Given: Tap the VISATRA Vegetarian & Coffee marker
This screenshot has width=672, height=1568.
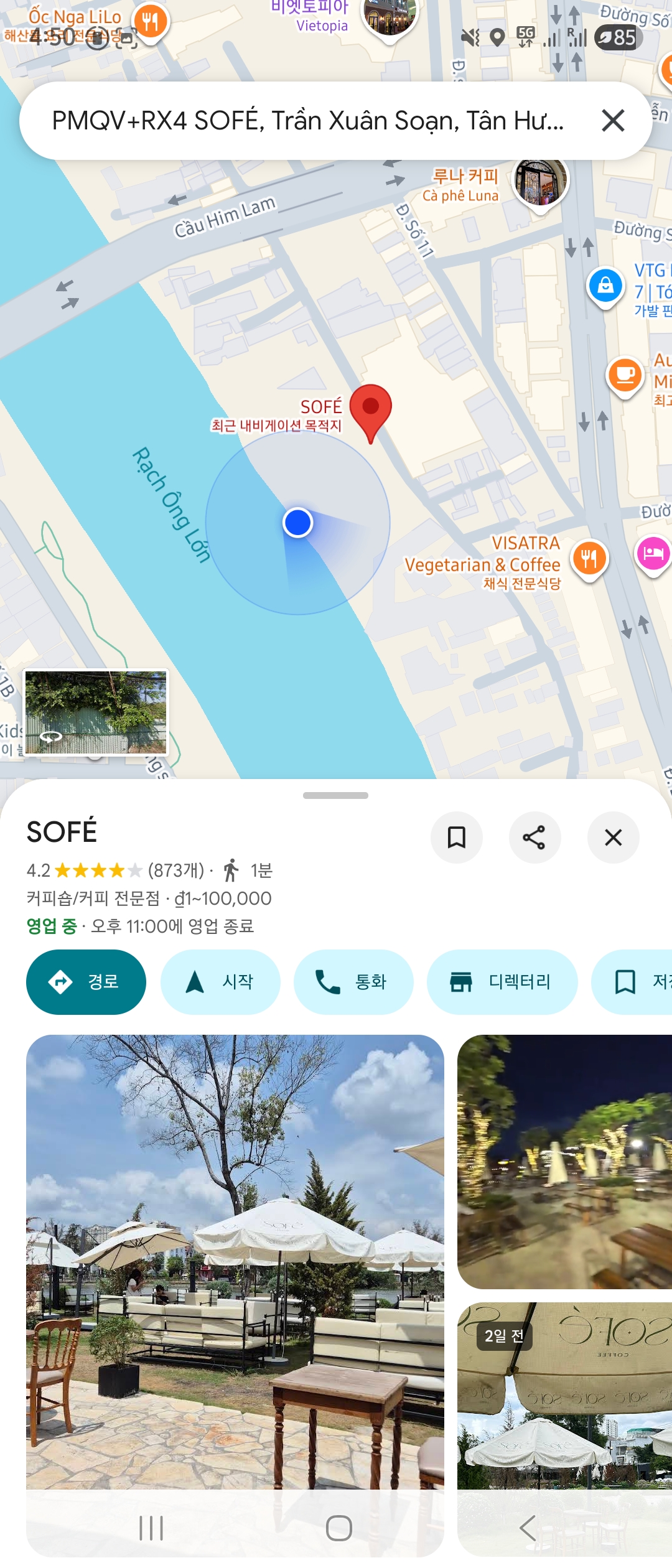Looking at the screenshot, I should (589, 558).
